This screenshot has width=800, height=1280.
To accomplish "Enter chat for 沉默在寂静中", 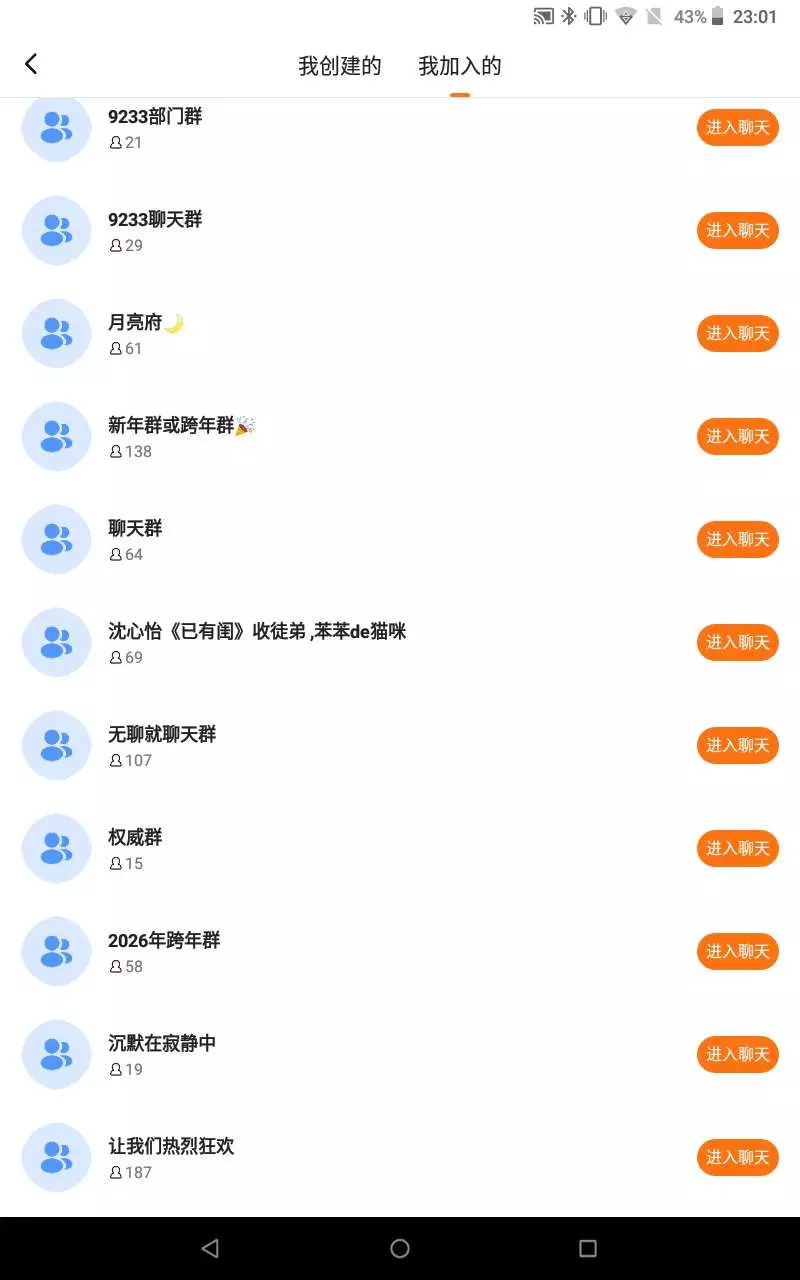I will [737, 1055].
